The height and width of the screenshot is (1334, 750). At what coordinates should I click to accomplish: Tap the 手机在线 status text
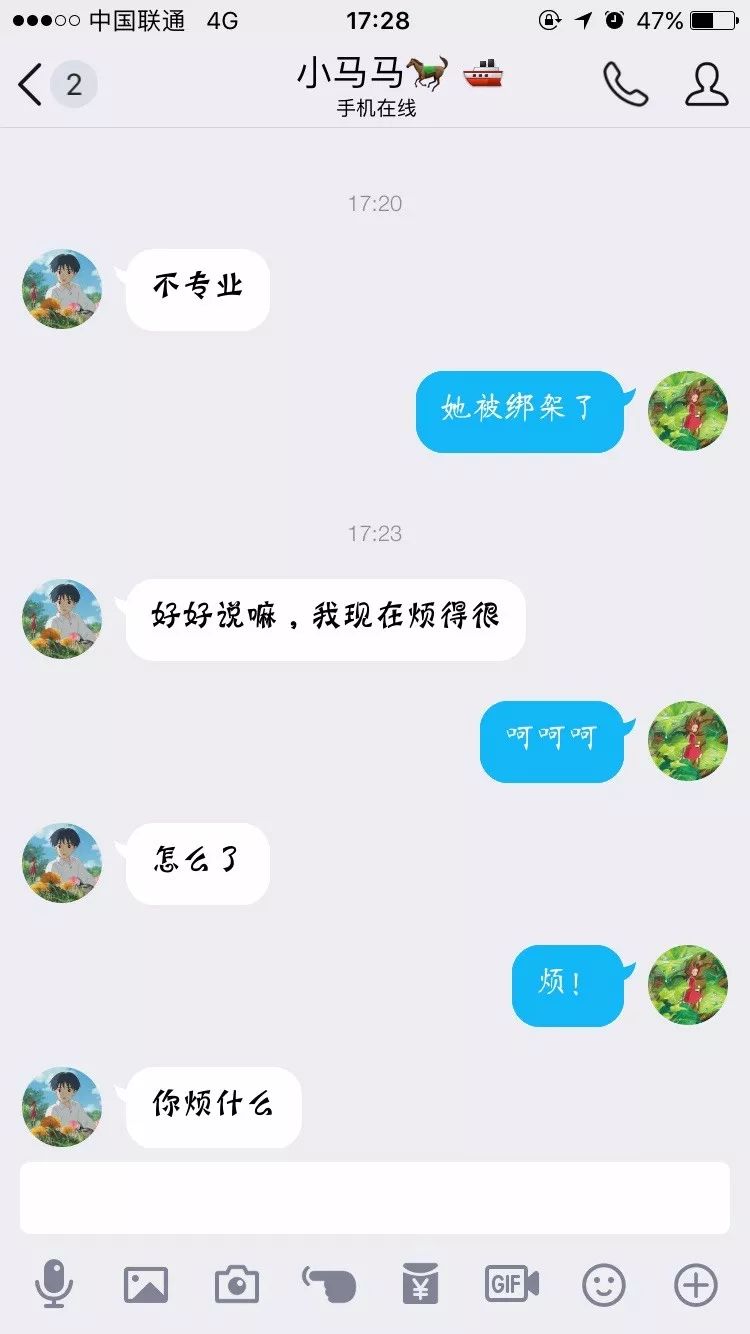pos(375,110)
